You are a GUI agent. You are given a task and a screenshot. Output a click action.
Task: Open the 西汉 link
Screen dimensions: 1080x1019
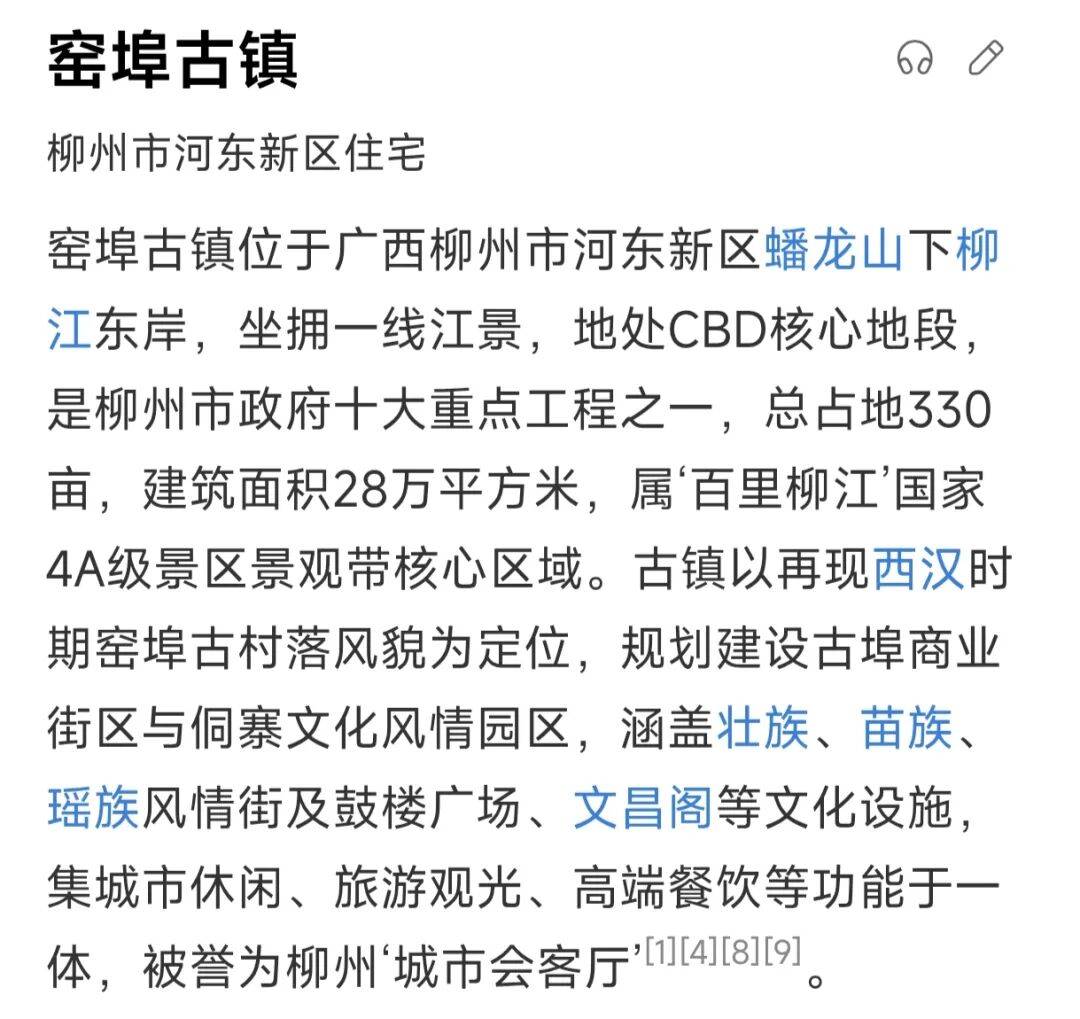tap(918, 570)
